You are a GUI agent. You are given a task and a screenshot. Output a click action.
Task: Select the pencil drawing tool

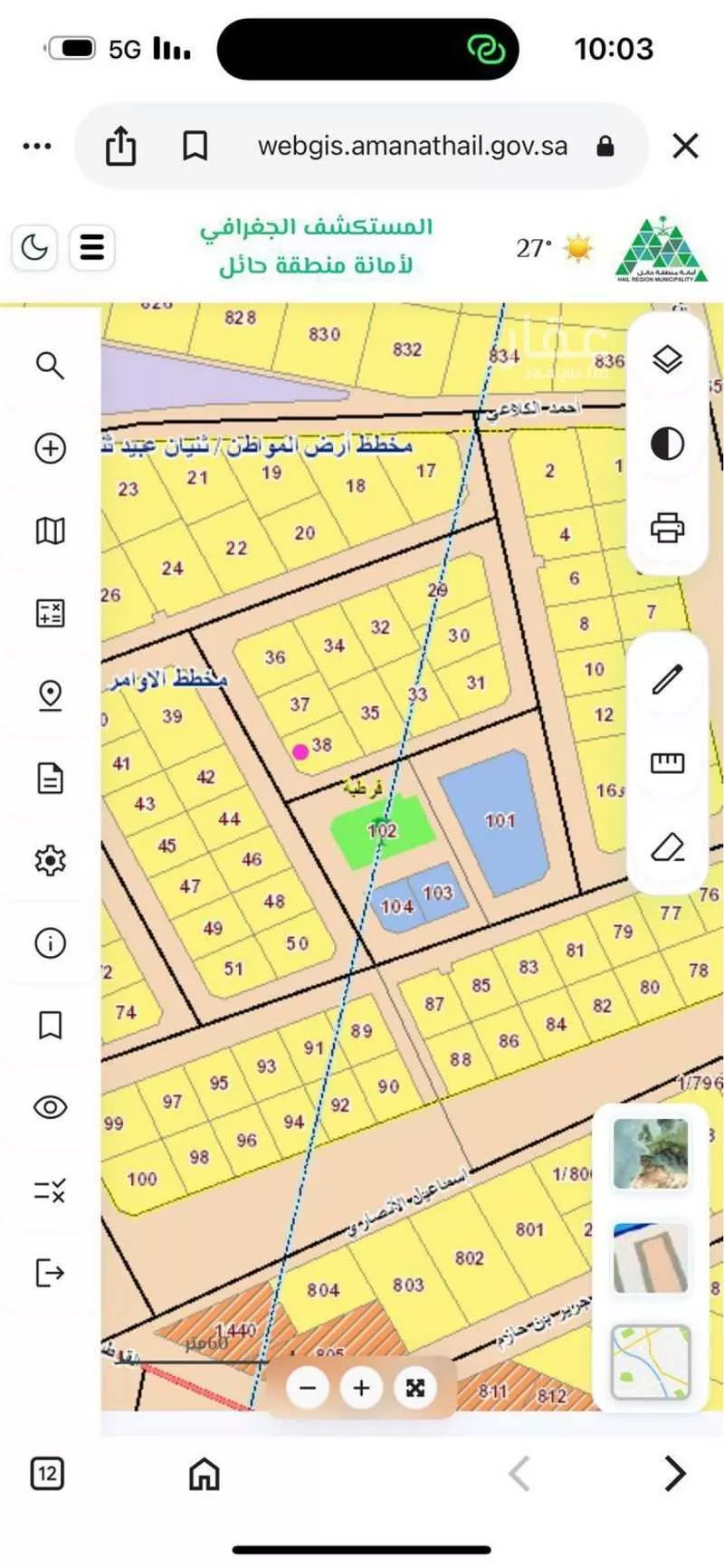pyautogui.click(x=668, y=679)
